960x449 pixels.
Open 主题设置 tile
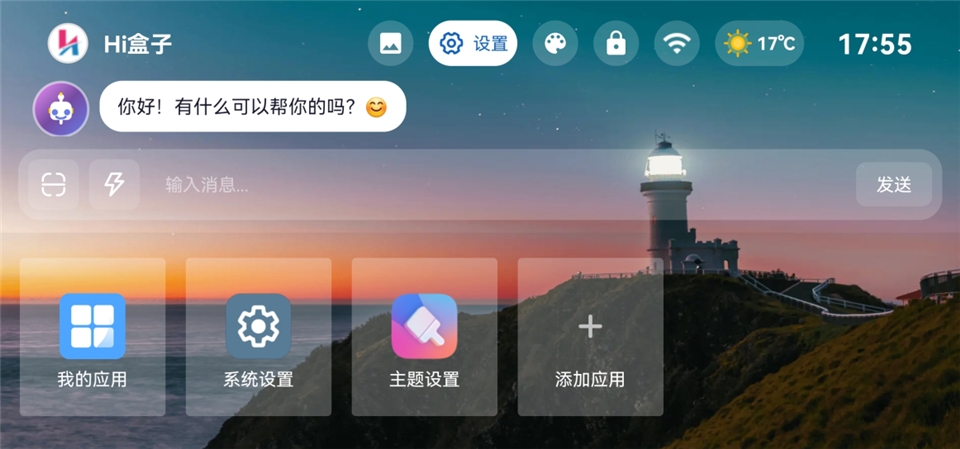pos(424,337)
